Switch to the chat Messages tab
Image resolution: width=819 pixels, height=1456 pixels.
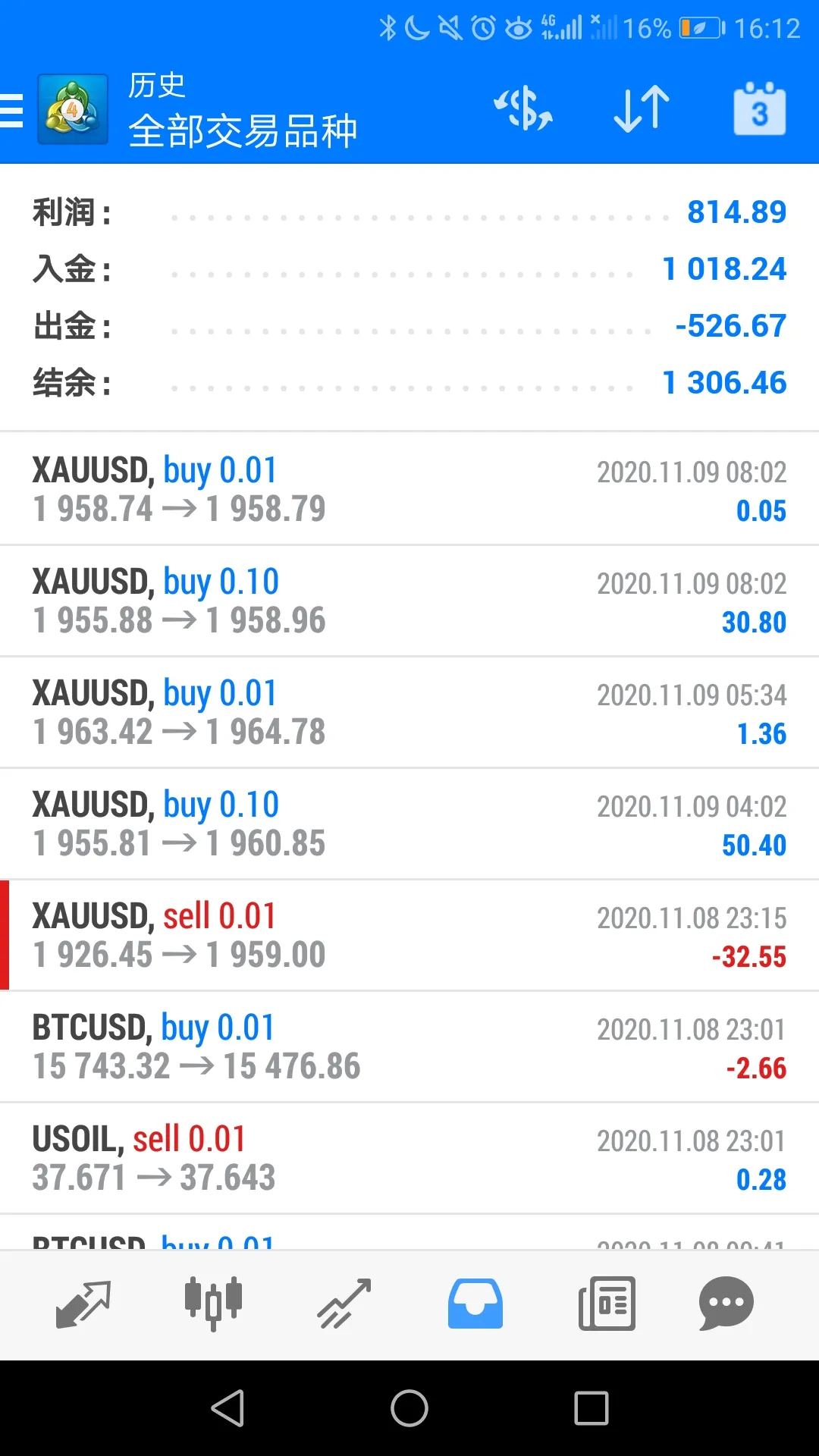click(726, 1304)
